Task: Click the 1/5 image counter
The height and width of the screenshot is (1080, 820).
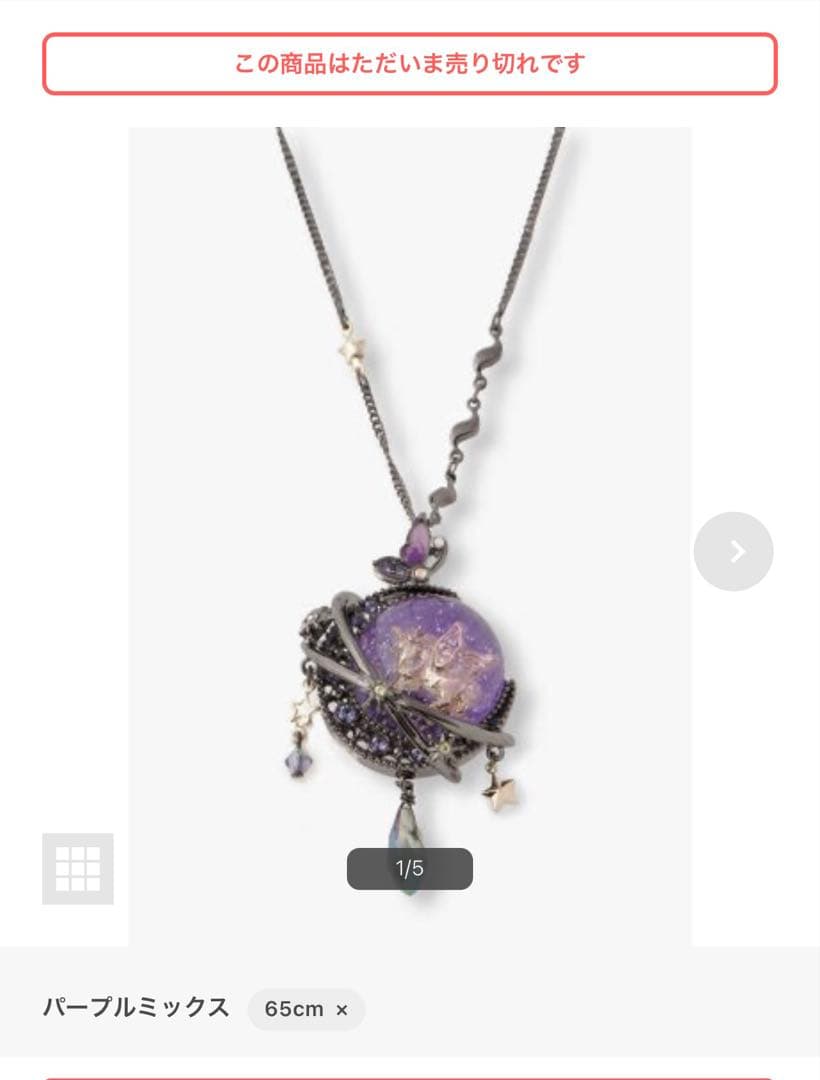Action: (409, 868)
